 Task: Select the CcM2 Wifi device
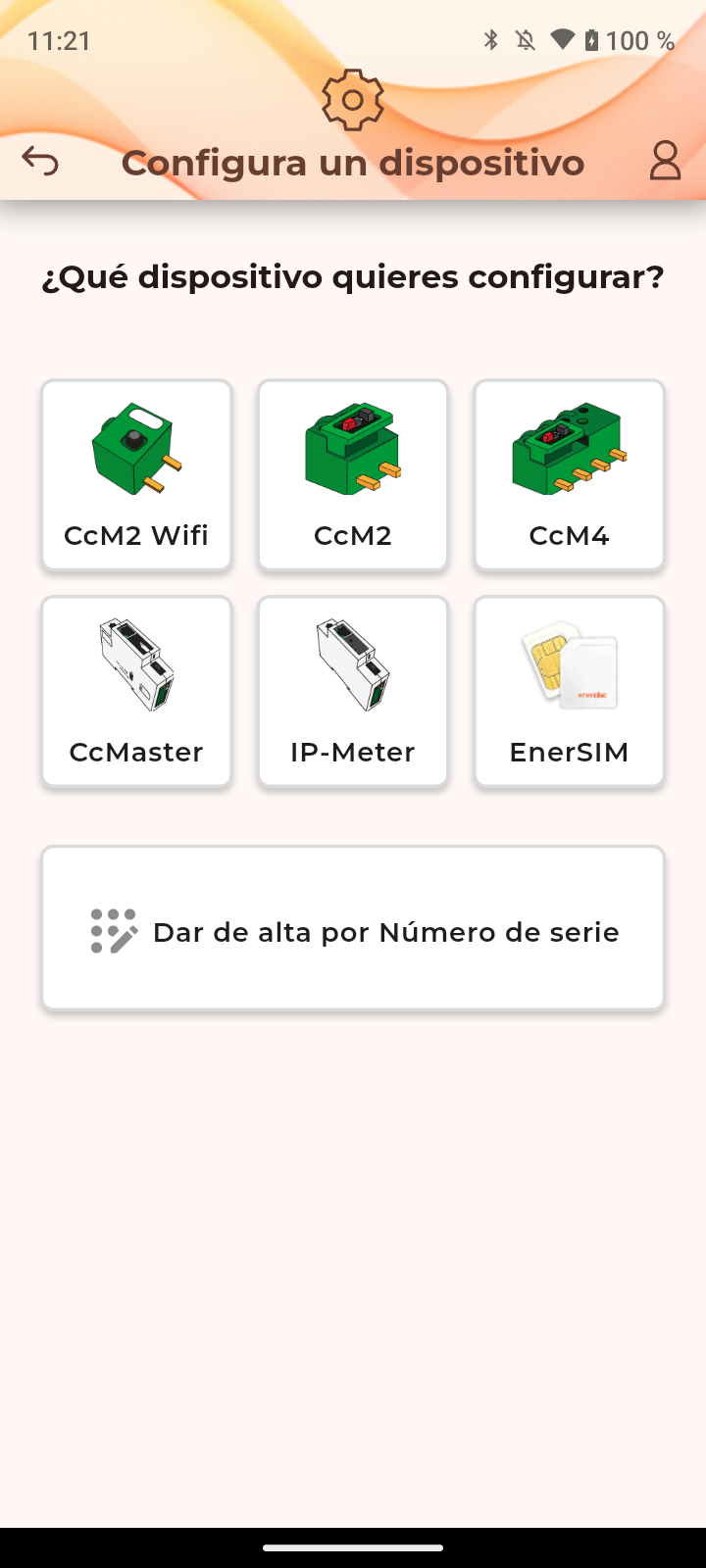136,475
